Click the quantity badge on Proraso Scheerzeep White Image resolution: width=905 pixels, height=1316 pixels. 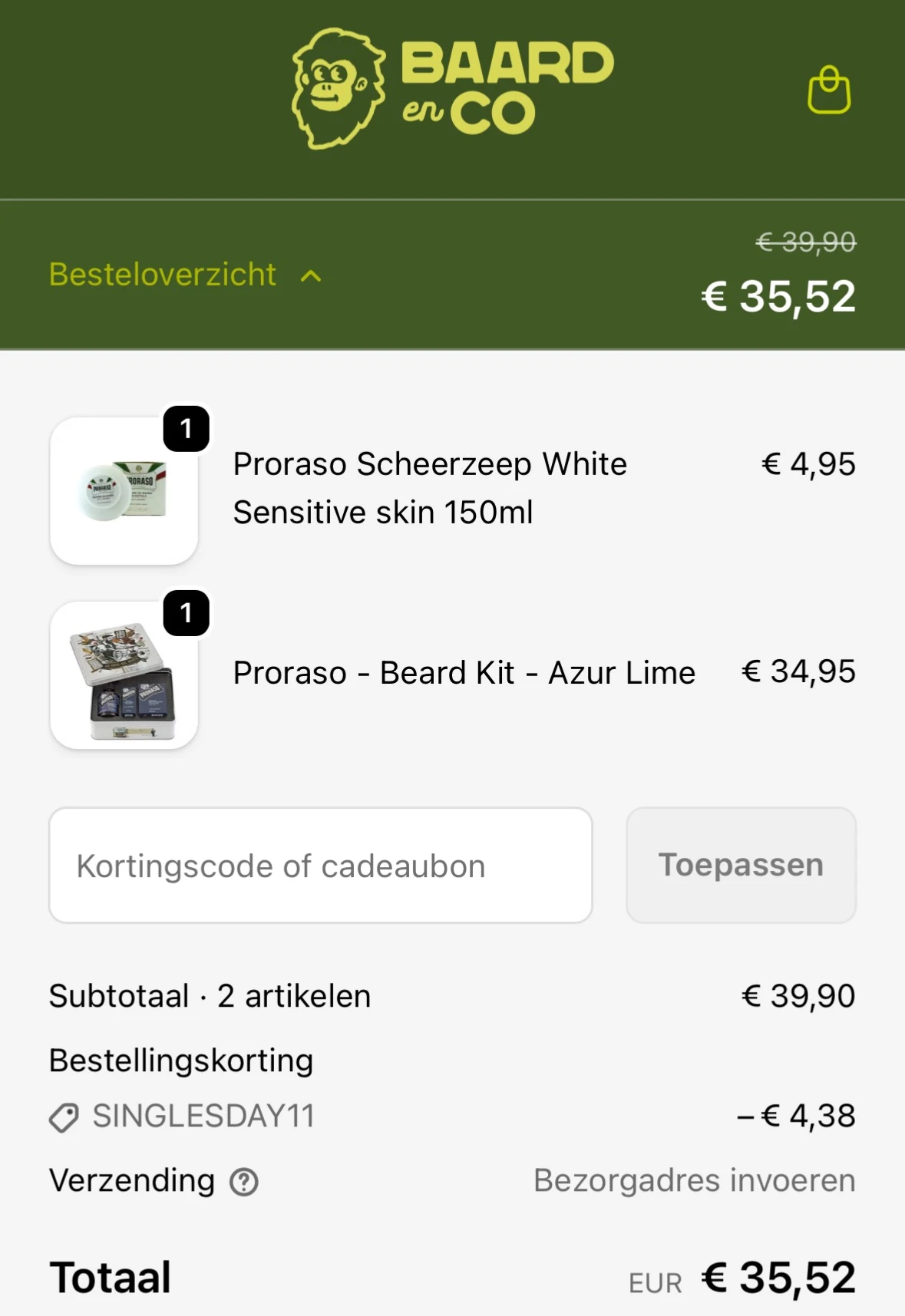pos(187,430)
